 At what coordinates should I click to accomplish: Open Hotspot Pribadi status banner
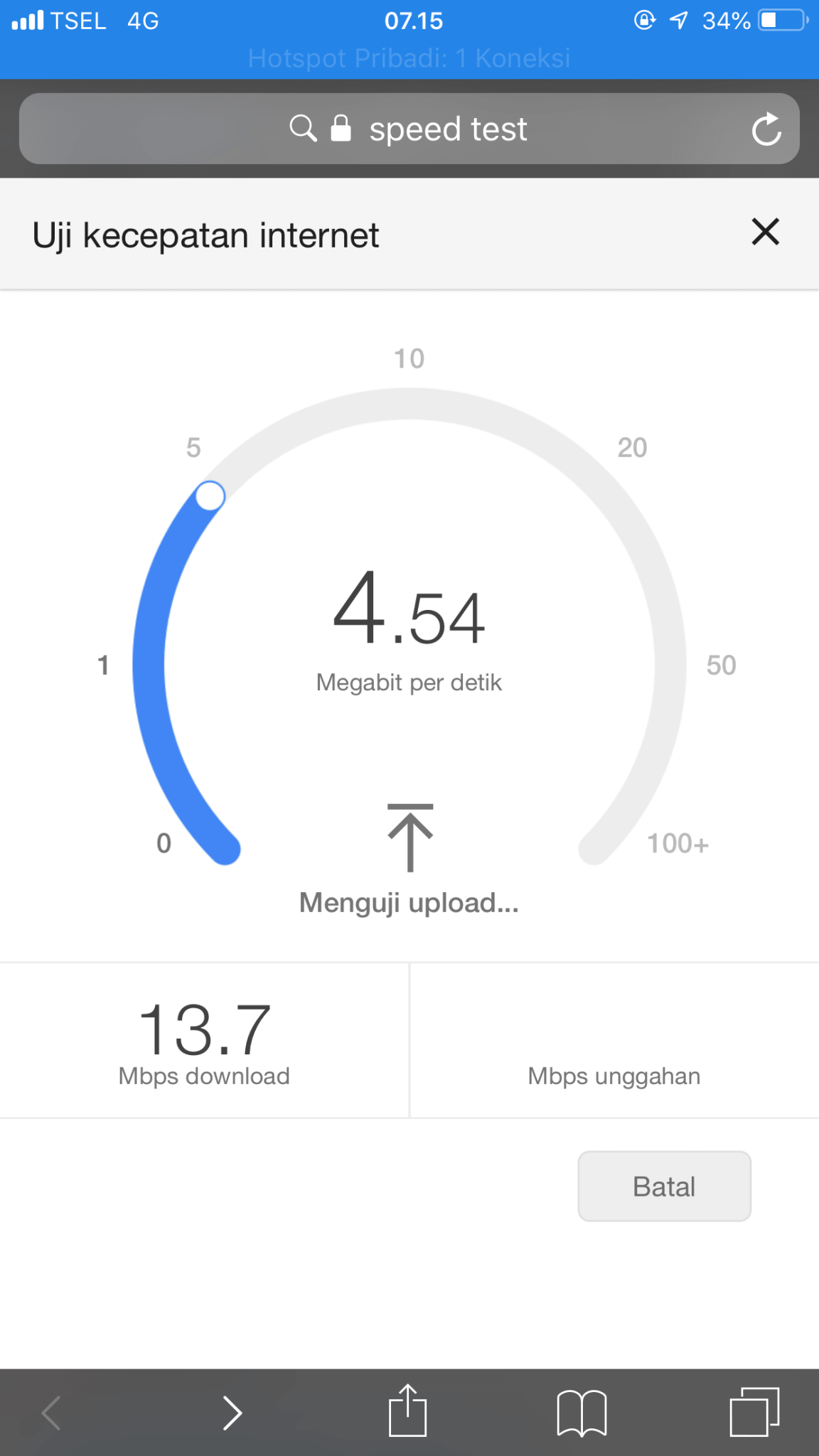click(x=409, y=58)
